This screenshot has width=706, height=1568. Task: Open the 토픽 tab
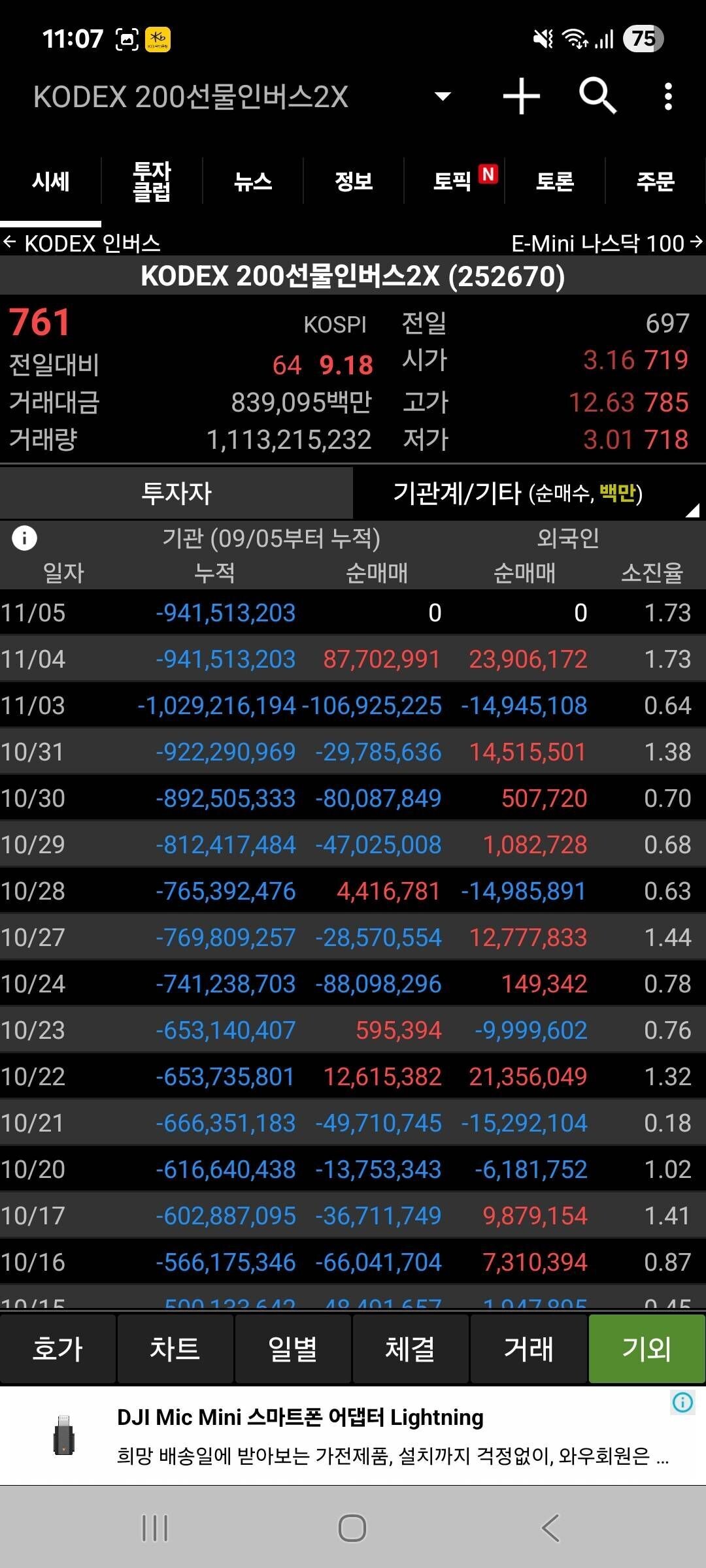pos(454,182)
